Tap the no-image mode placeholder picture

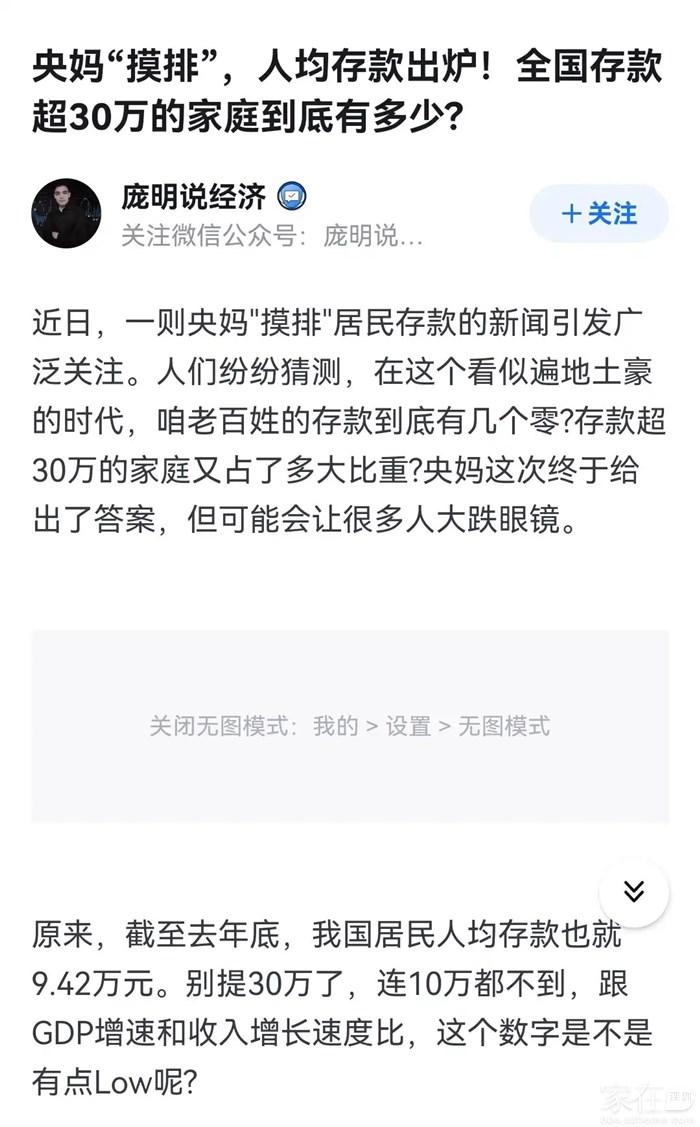click(x=349, y=726)
